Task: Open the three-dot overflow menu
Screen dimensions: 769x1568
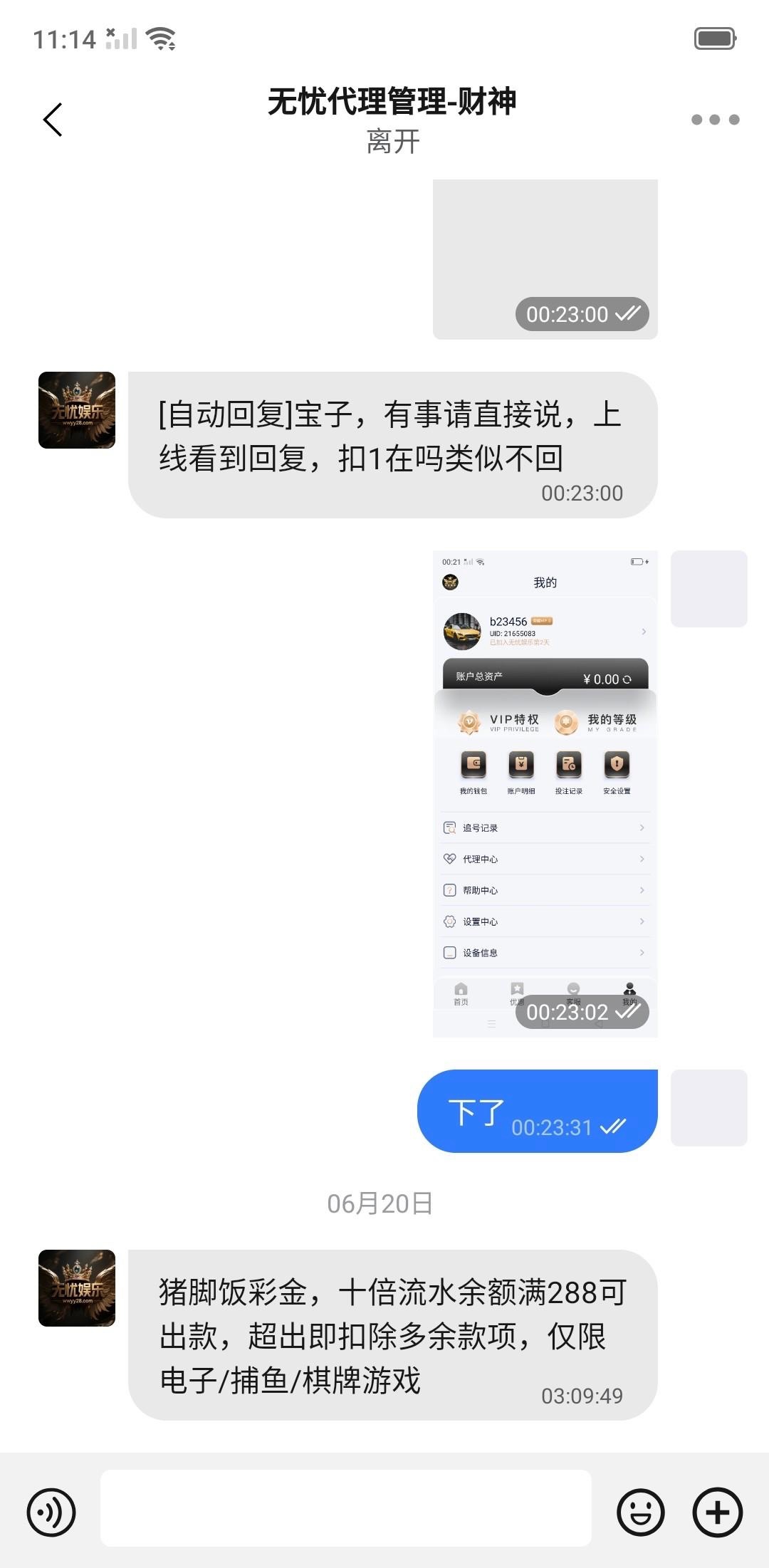Action: pyautogui.click(x=715, y=120)
